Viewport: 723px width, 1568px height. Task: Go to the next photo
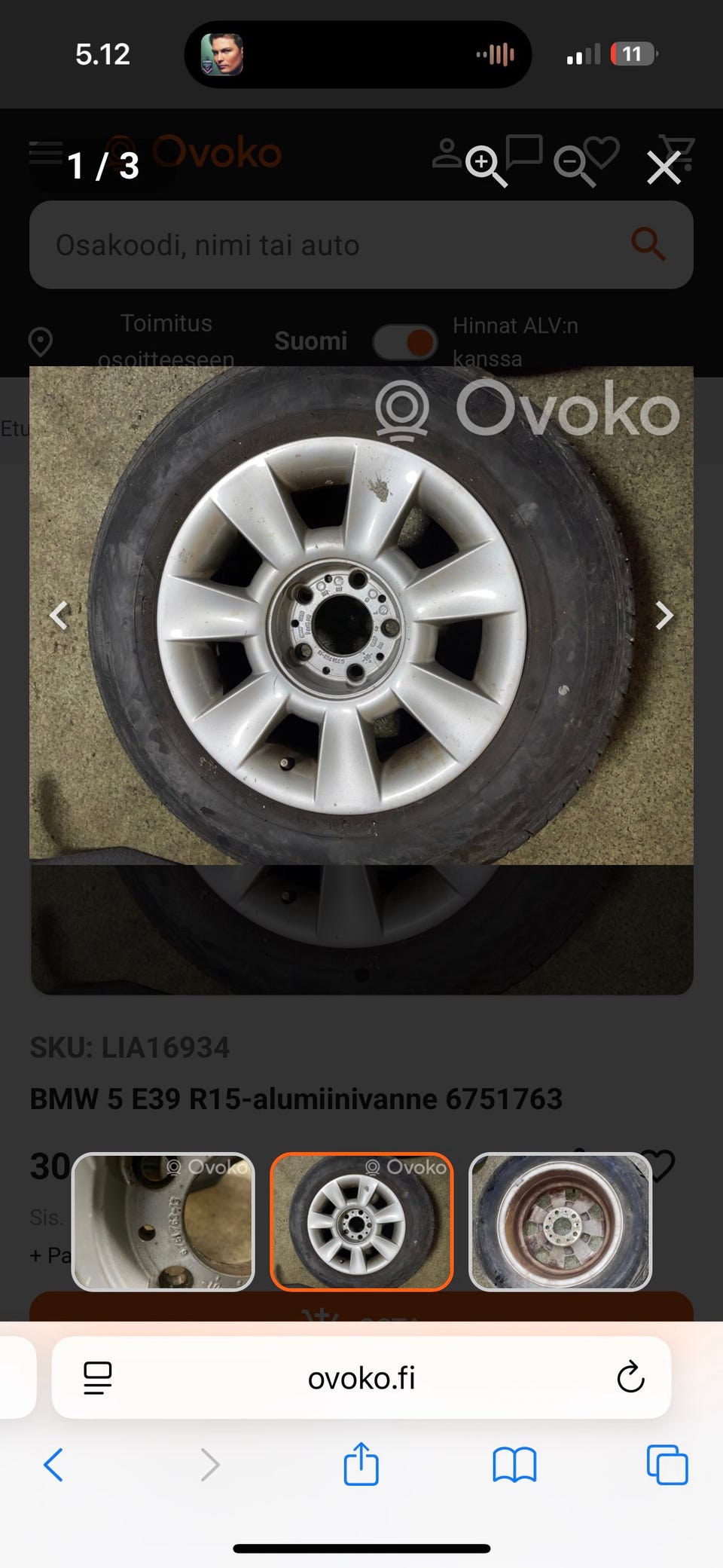(664, 616)
